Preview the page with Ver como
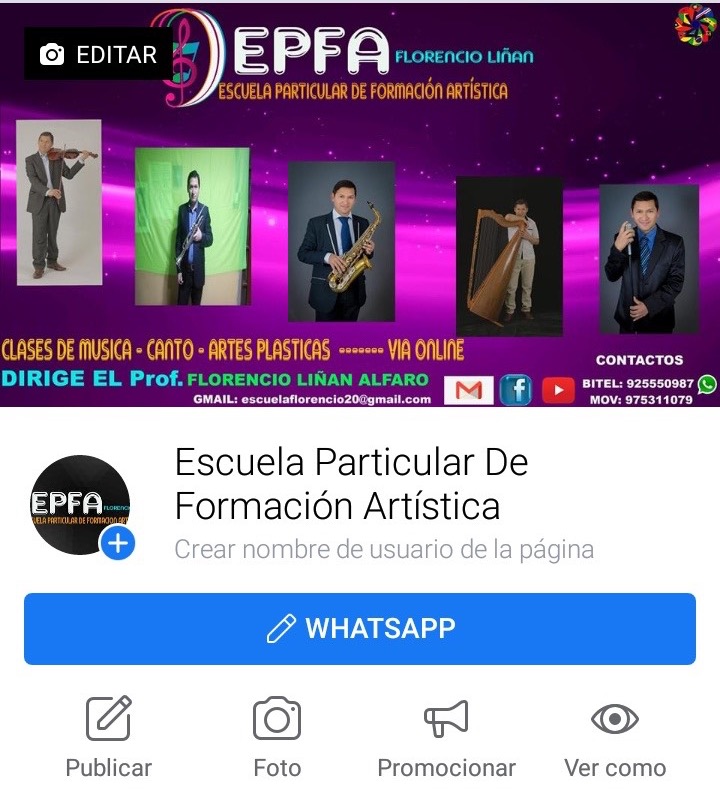Viewport: 720px width, 801px height. (615, 738)
